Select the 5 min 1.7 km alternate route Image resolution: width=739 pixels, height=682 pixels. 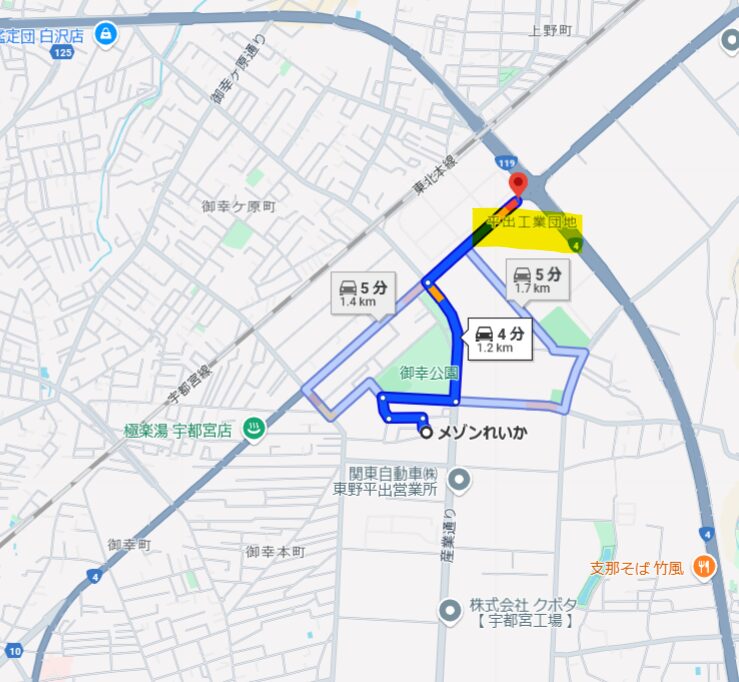tap(537, 279)
